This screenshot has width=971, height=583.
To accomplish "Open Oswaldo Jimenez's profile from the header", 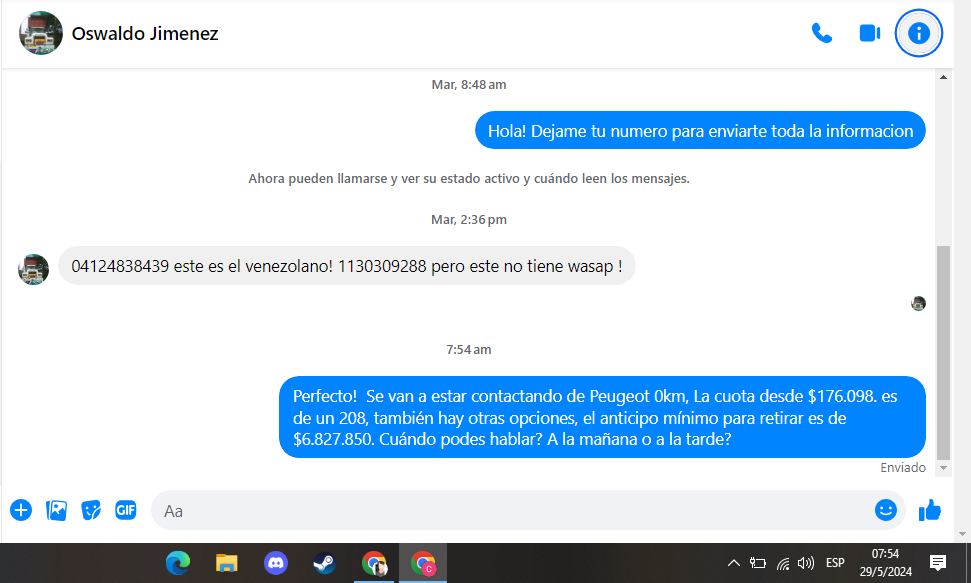I will click(x=144, y=33).
